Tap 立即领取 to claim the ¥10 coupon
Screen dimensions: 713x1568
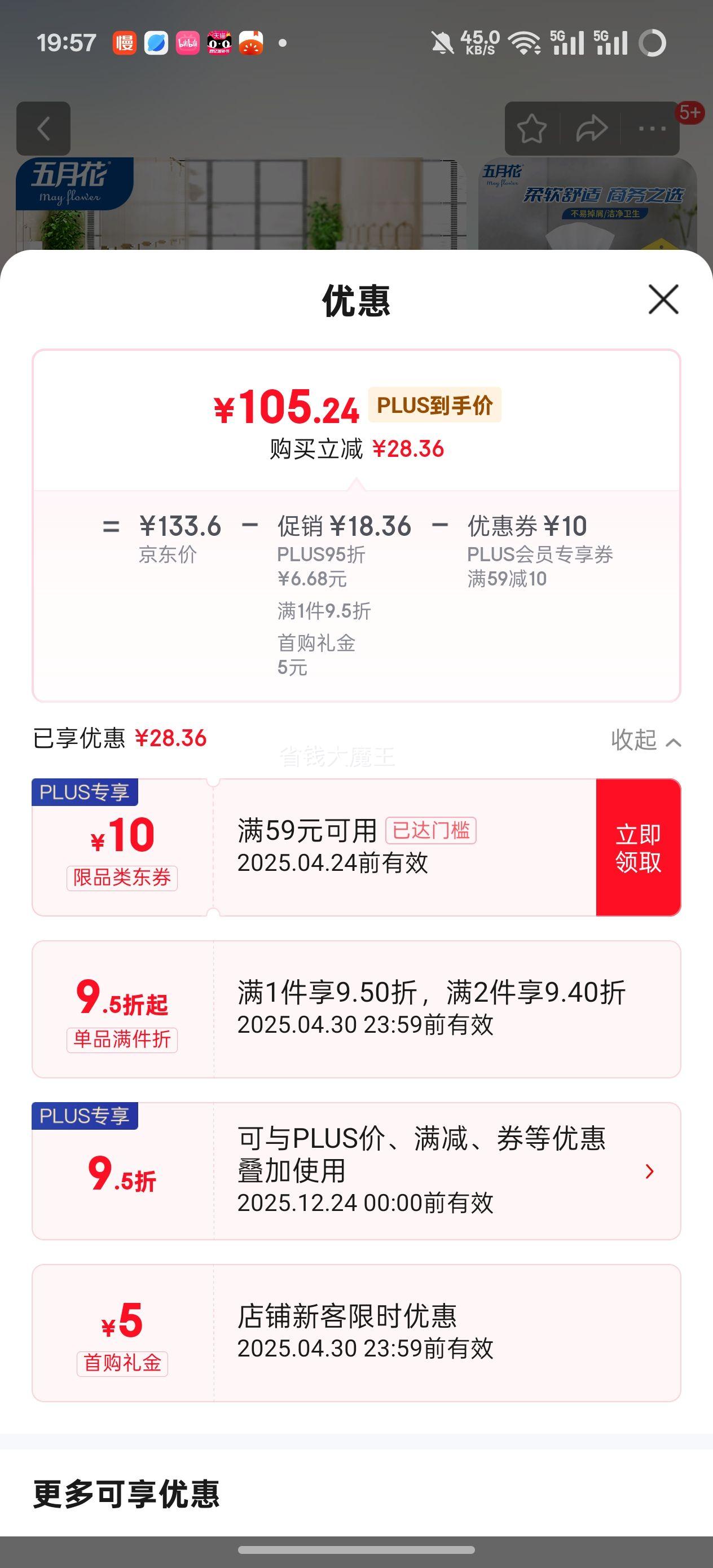[x=637, y=847]
